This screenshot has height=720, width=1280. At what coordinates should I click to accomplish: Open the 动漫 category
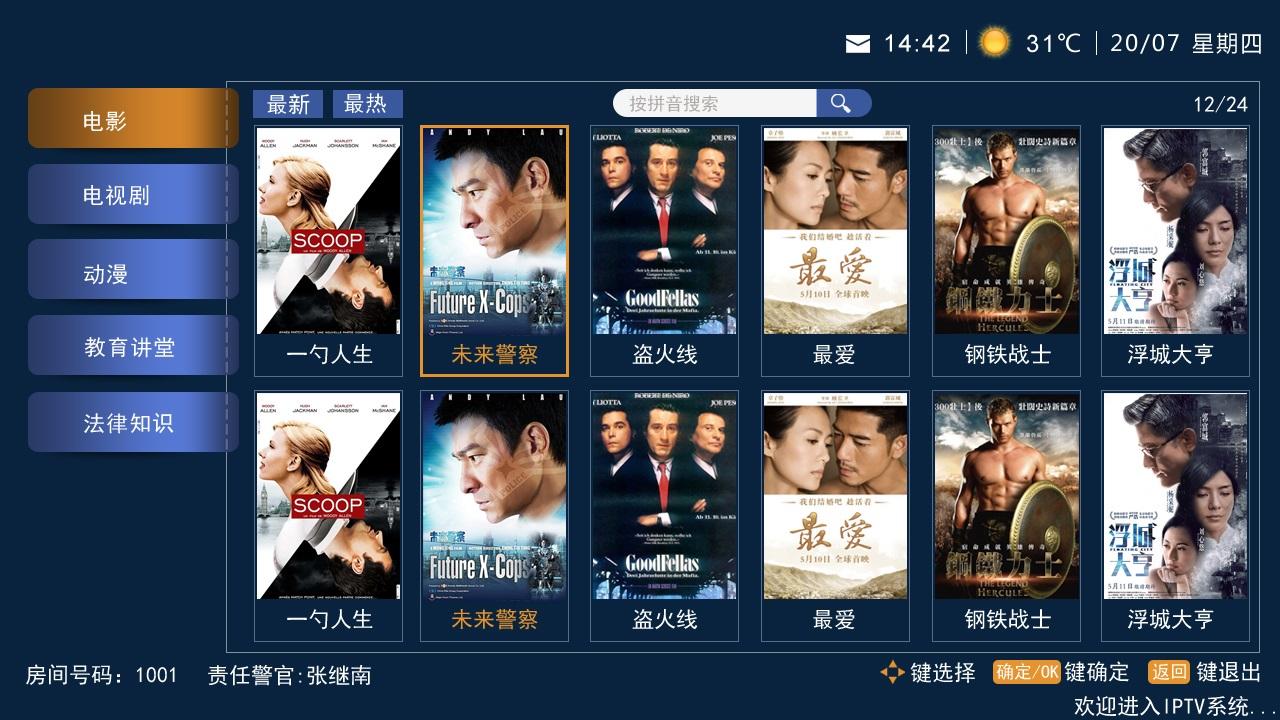132,271
